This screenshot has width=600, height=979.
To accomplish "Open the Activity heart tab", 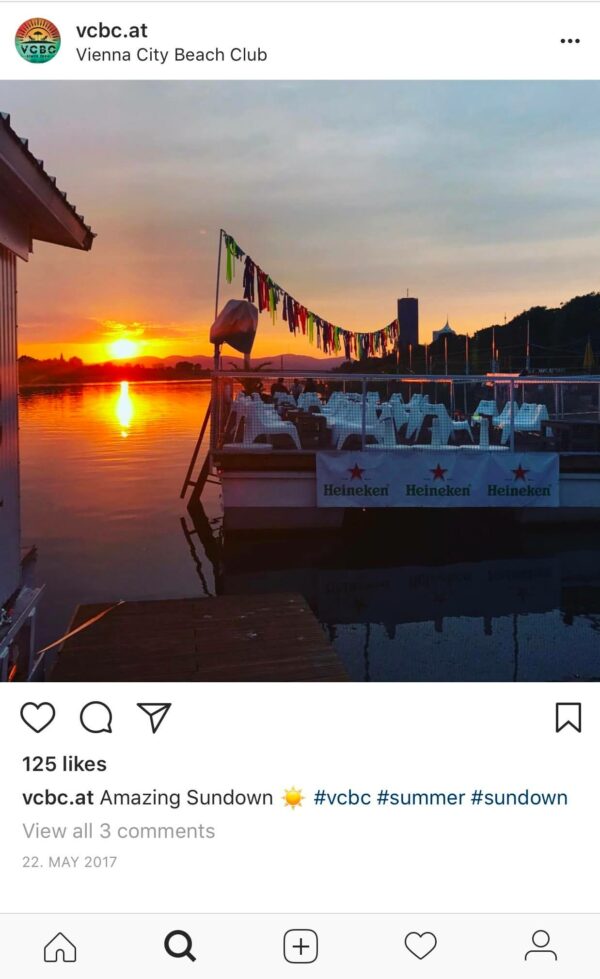I will click(x=420, y=946).
